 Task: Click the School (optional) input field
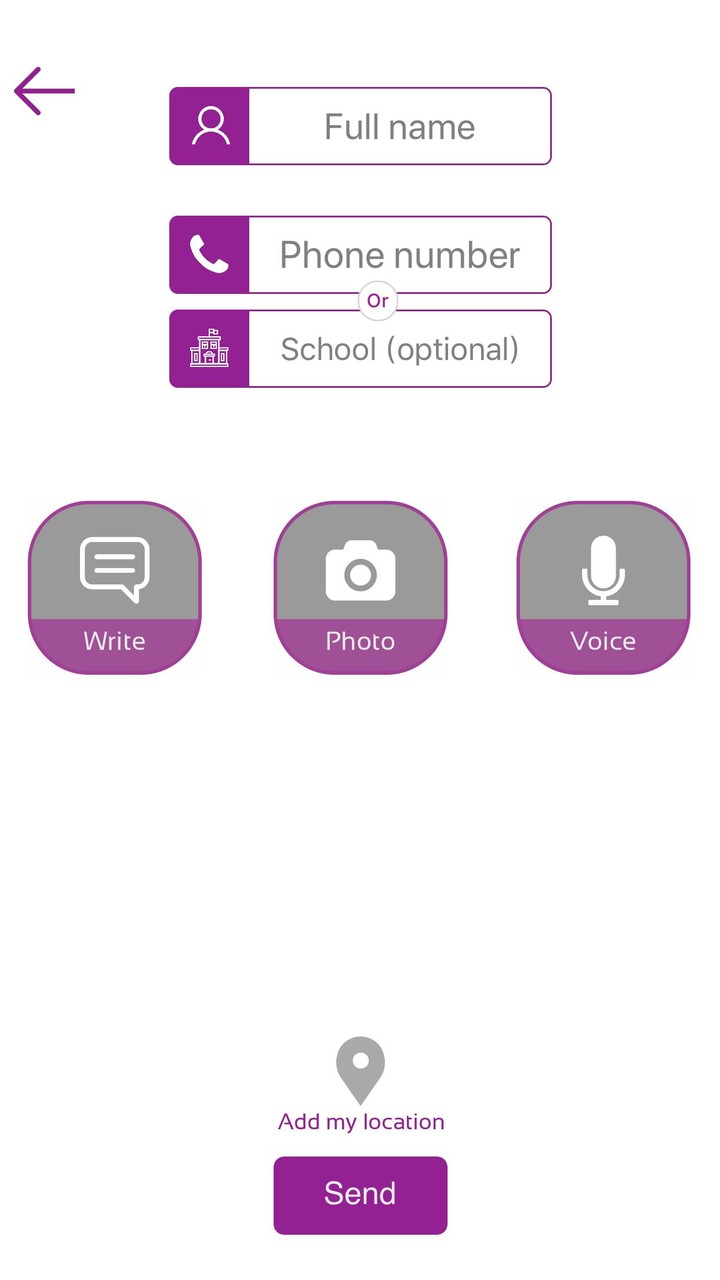coord(399,348)
